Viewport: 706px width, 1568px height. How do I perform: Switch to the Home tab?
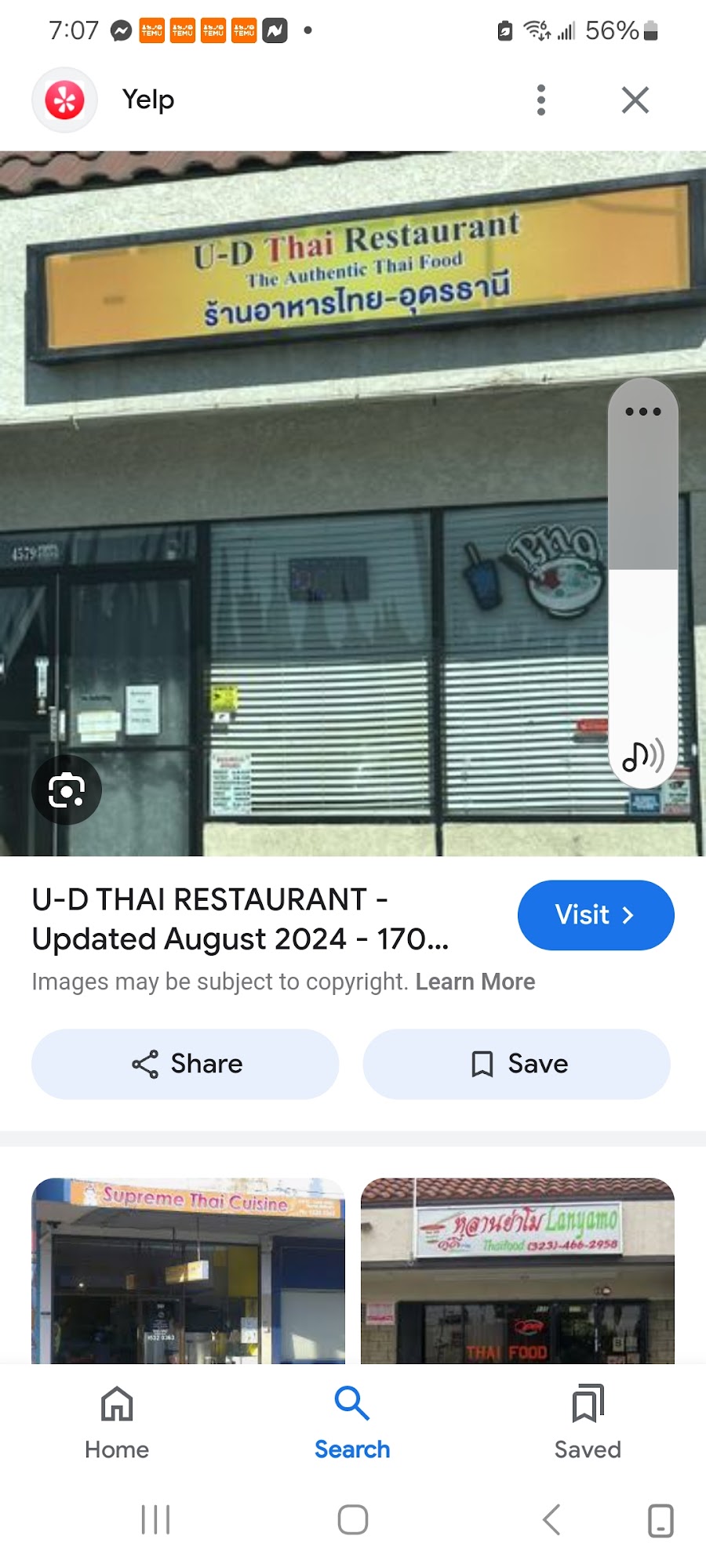(x=116, y=1423)
